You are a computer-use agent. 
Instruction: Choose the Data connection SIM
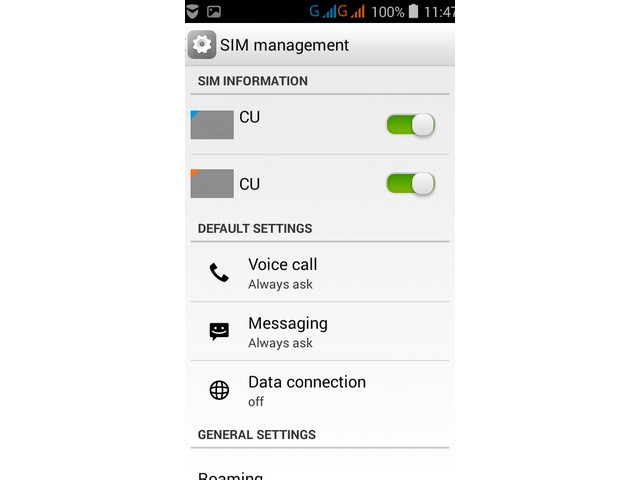click(318, 390)
